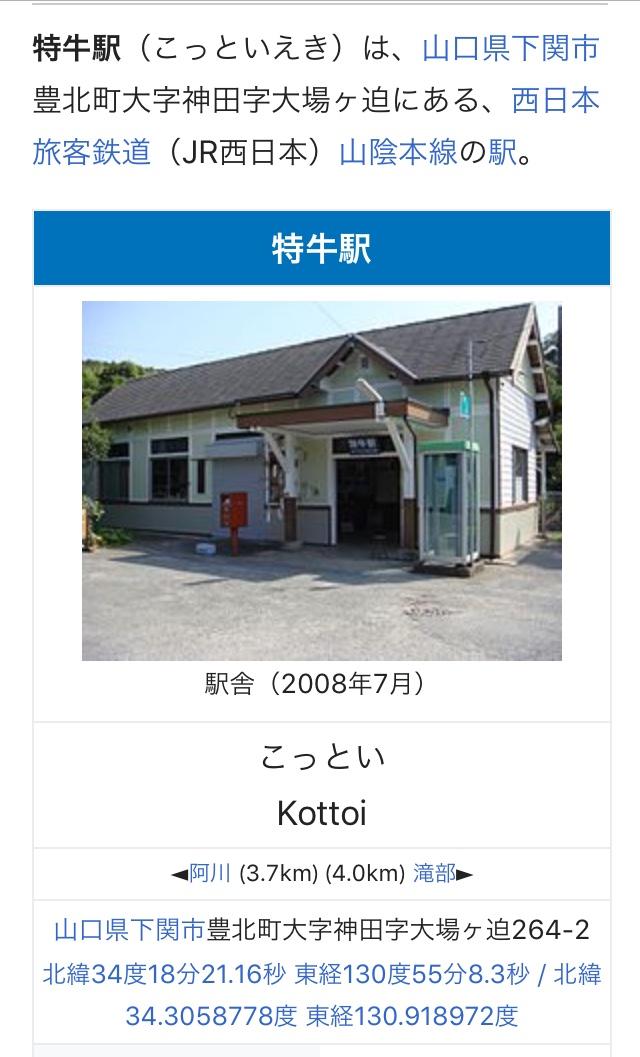The image size is (640, 1057).
Task: Open the 山口県下関市 link in the intro
Action: (511, 48)
